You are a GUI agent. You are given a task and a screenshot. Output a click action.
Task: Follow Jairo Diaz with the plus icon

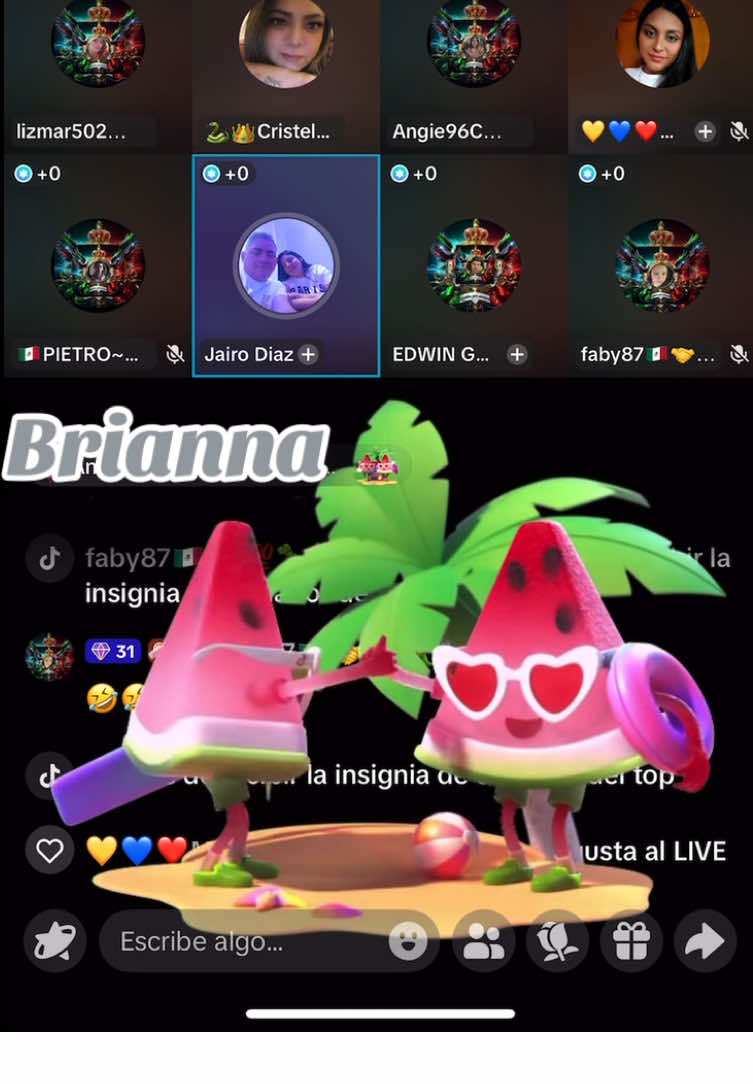click(x=308, y=355)
